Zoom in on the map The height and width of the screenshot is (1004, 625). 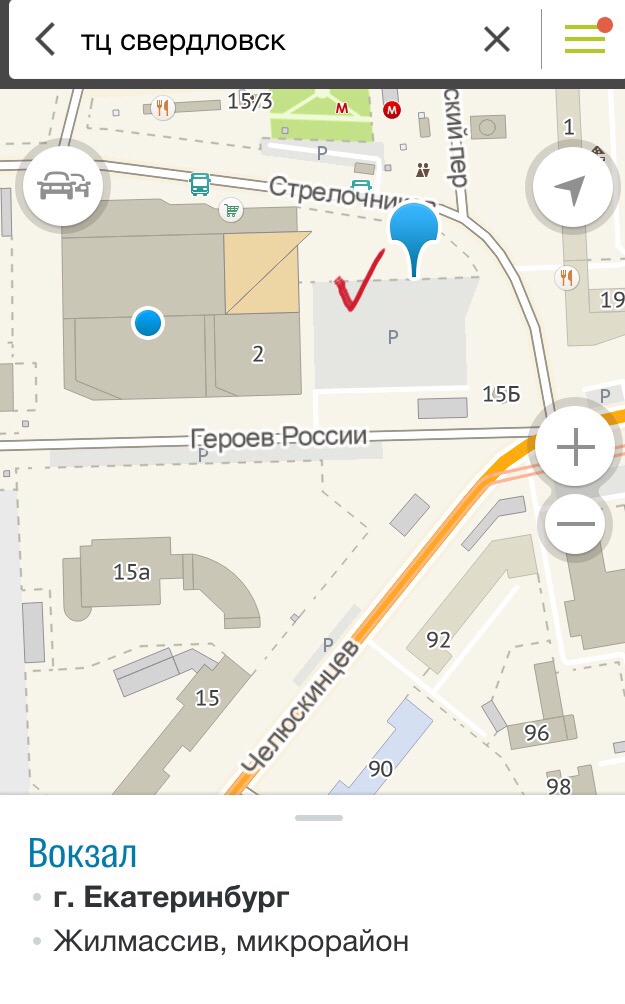[576, 446]
